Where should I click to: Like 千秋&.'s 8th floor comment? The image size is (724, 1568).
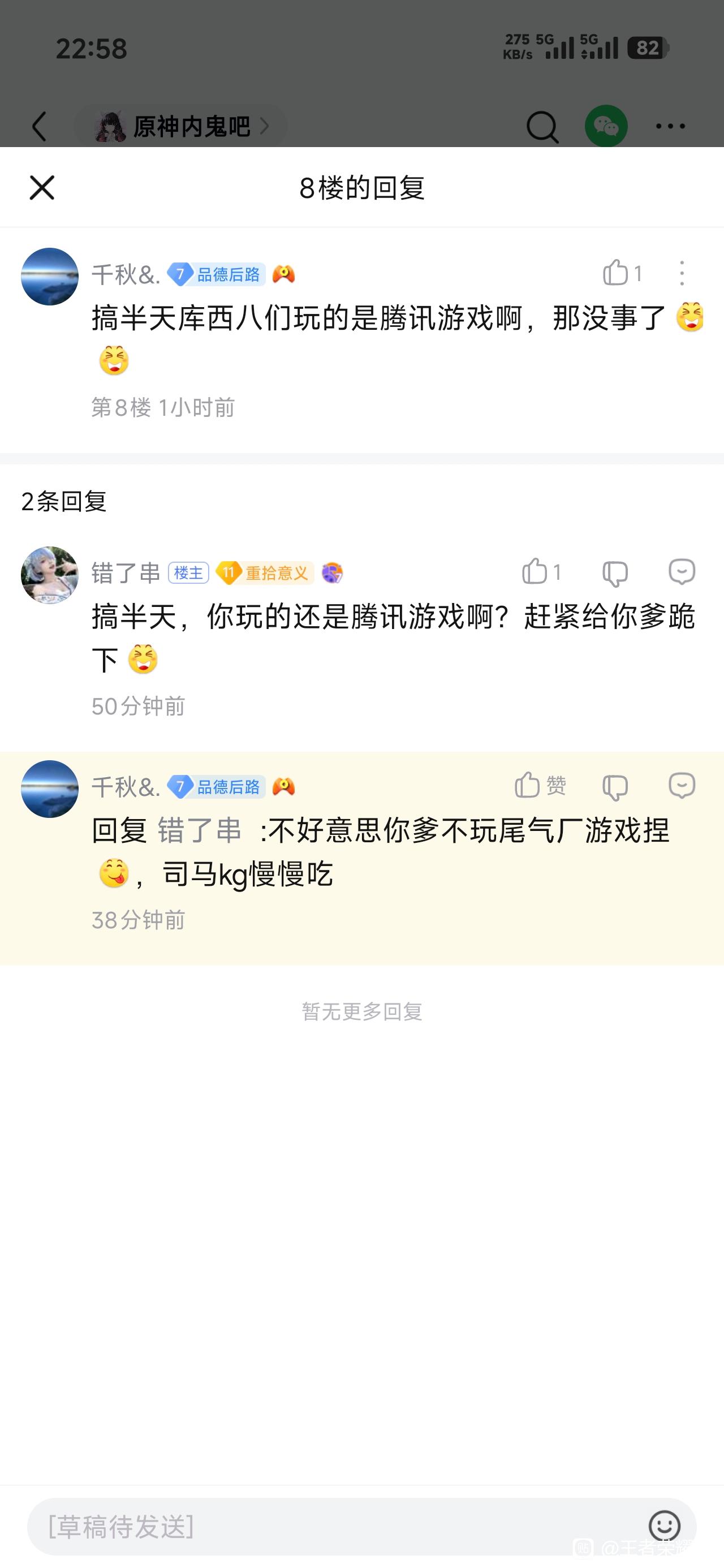pyautogui.click(x=616, y=273)
